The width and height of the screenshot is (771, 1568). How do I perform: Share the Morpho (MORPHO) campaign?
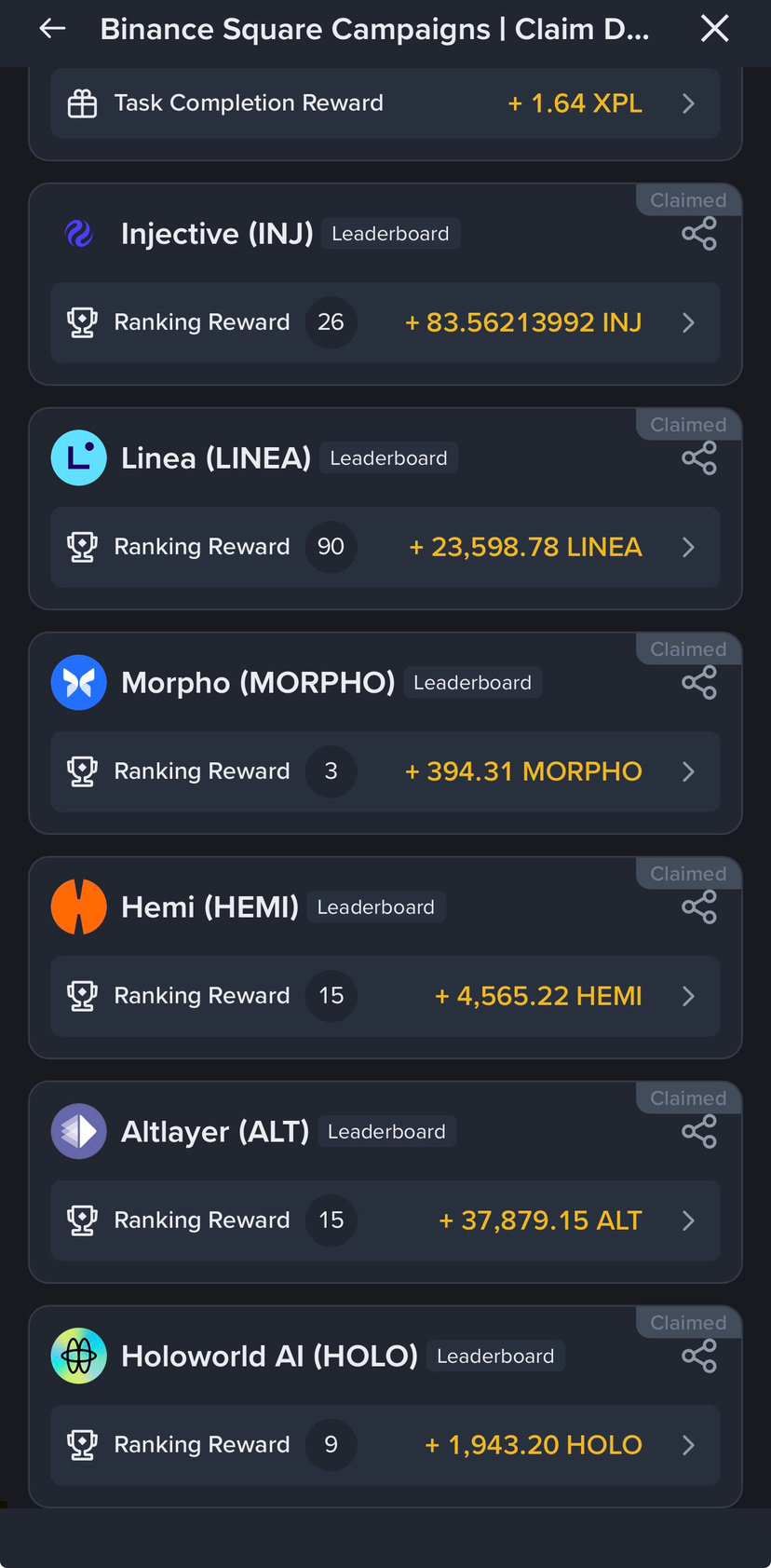click(699, 683)
